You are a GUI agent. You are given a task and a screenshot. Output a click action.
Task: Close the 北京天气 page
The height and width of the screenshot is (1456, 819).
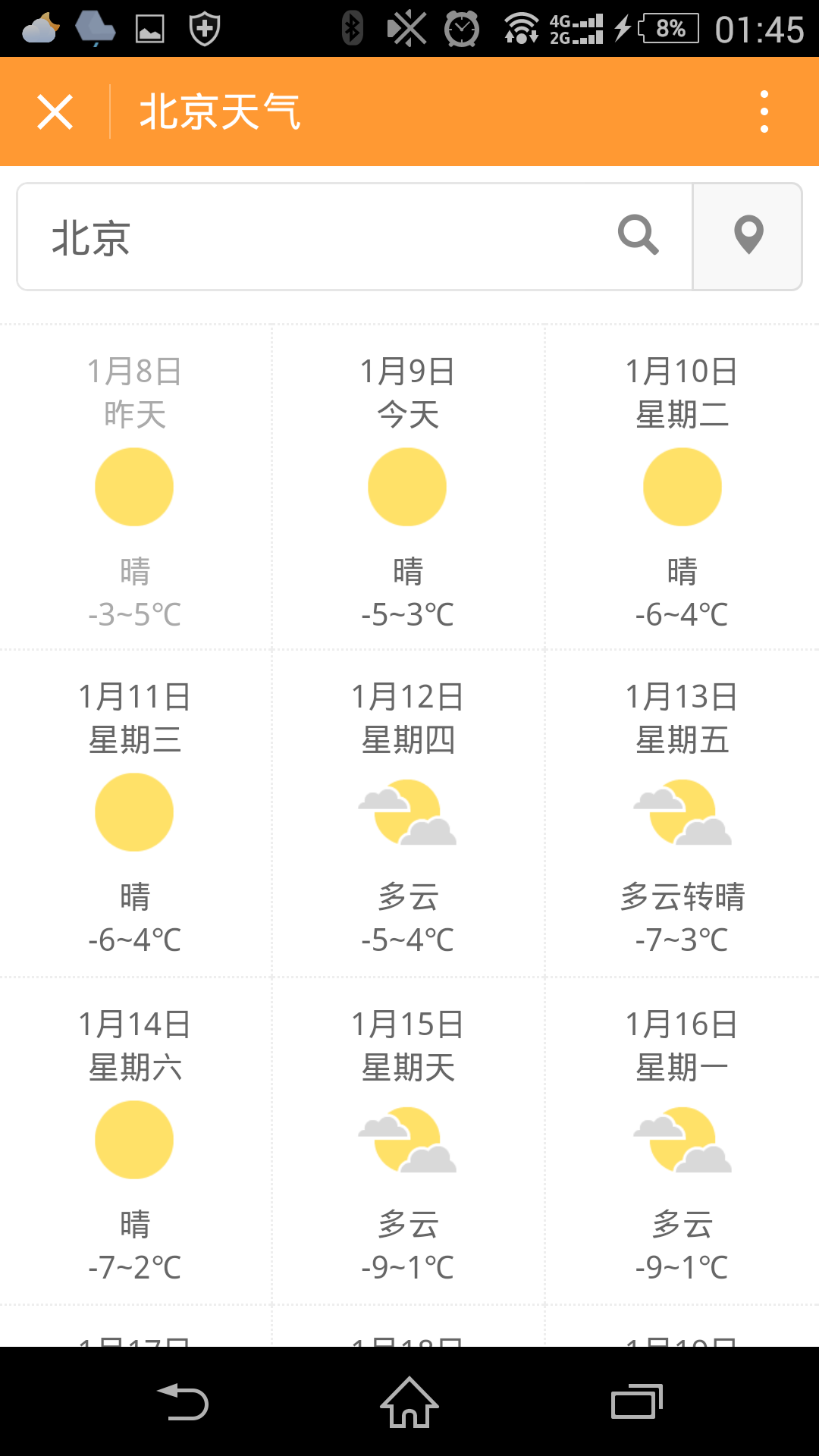pos(55,112)
